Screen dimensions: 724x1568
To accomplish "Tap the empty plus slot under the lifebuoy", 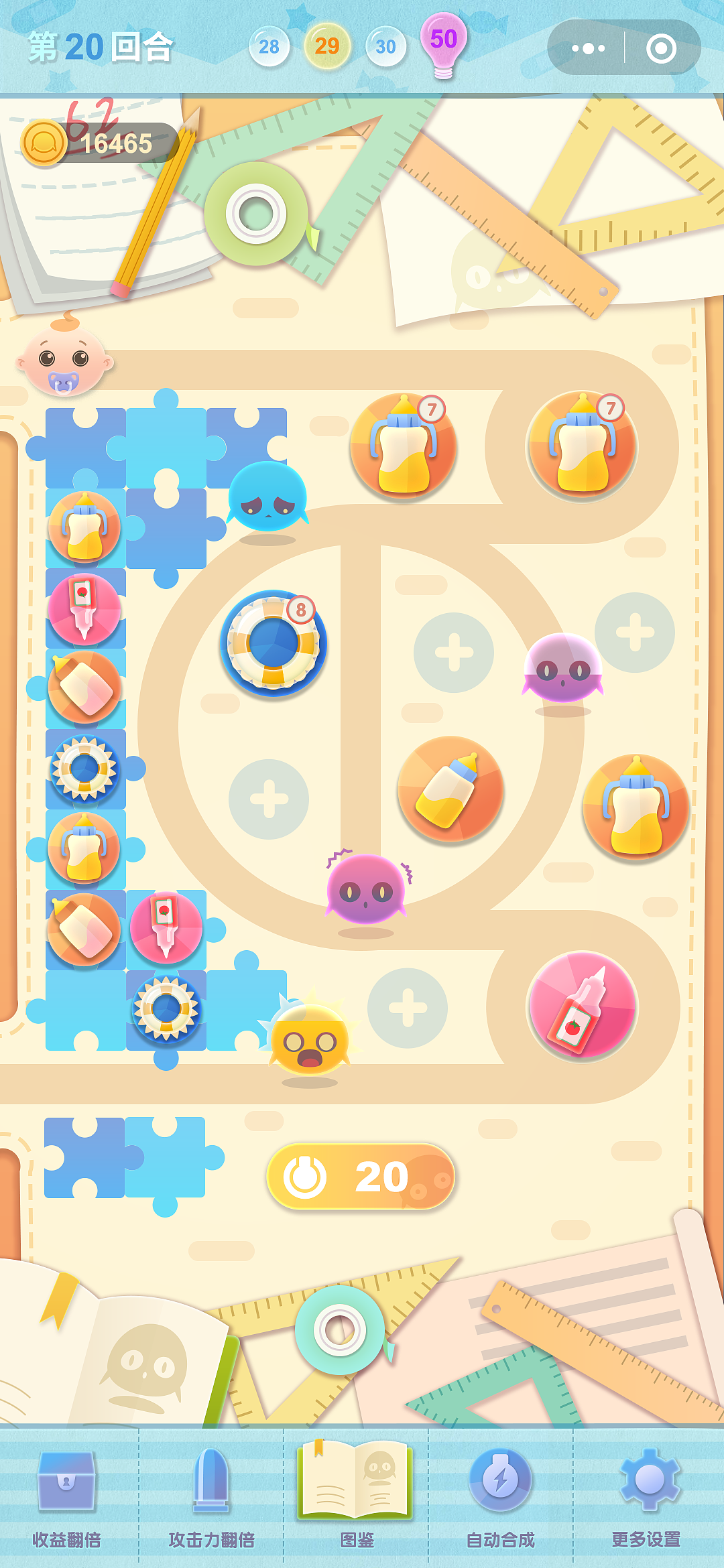I will (x=269, y=799).
